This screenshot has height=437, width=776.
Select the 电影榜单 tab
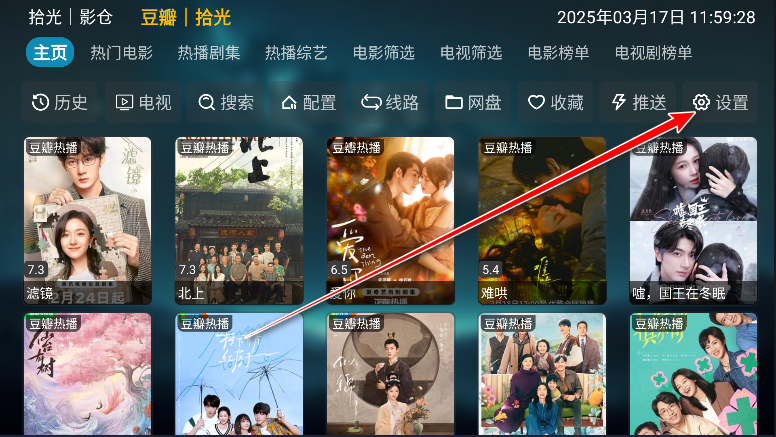[x=558, y=53]
